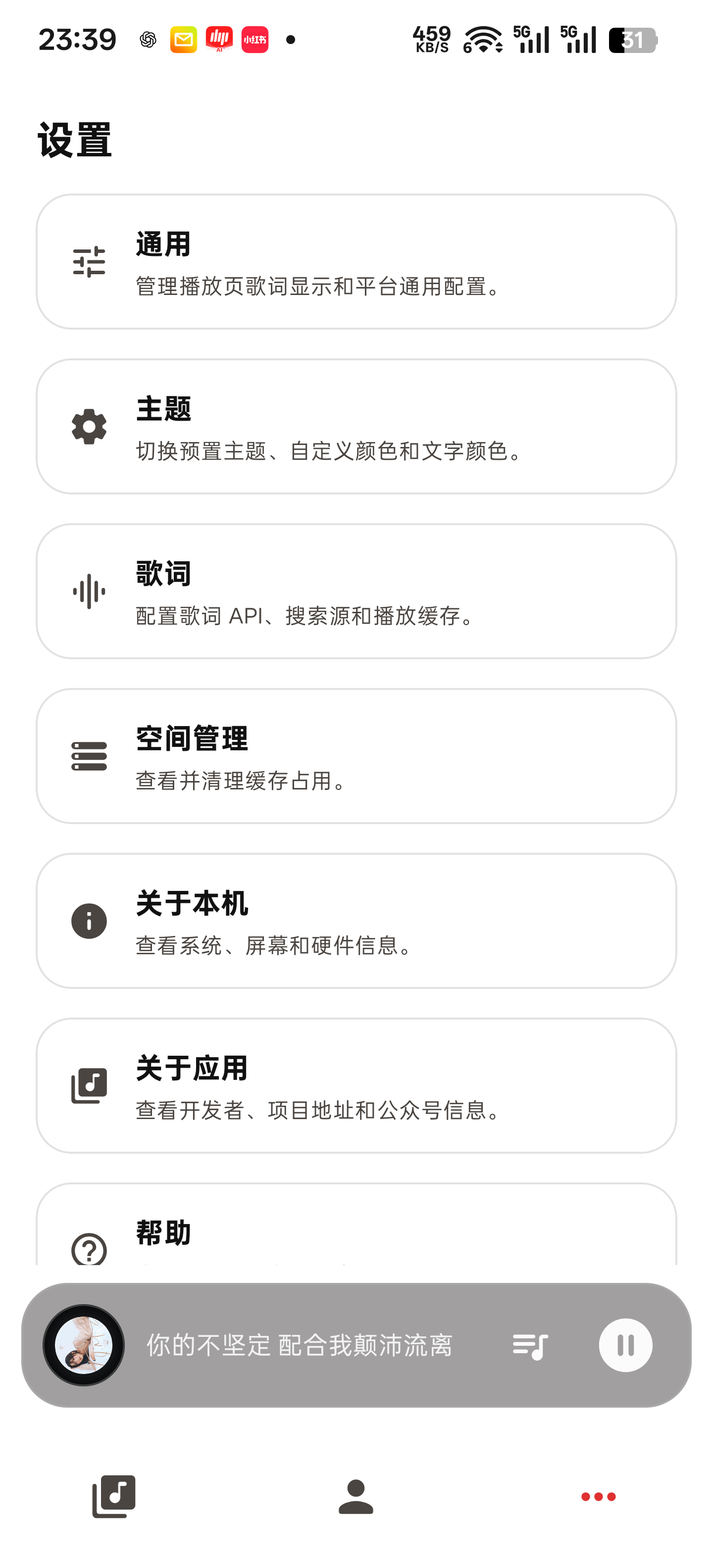Switch to the music library tab
The width and height of the screenshot is (713, 1568).
pos(114,1496)
